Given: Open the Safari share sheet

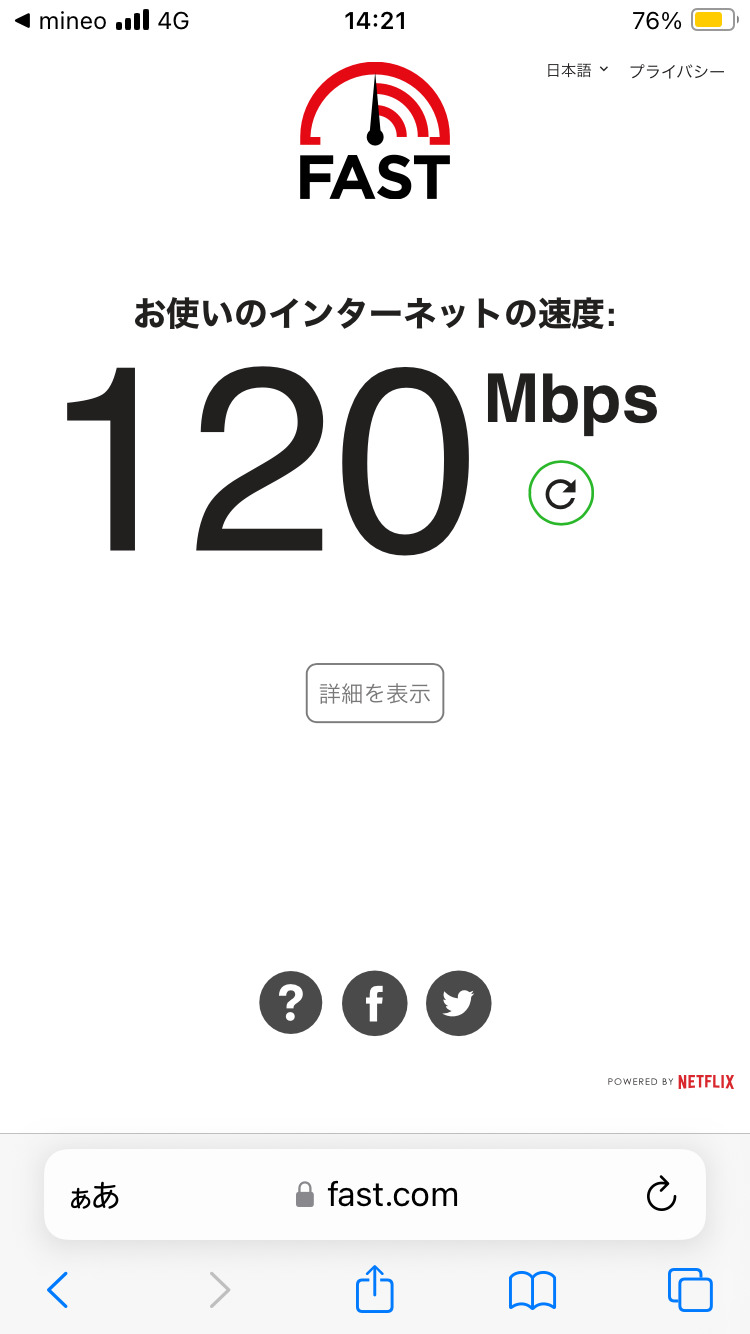Looking at the screenshot, I should [x=375, y=1288].
